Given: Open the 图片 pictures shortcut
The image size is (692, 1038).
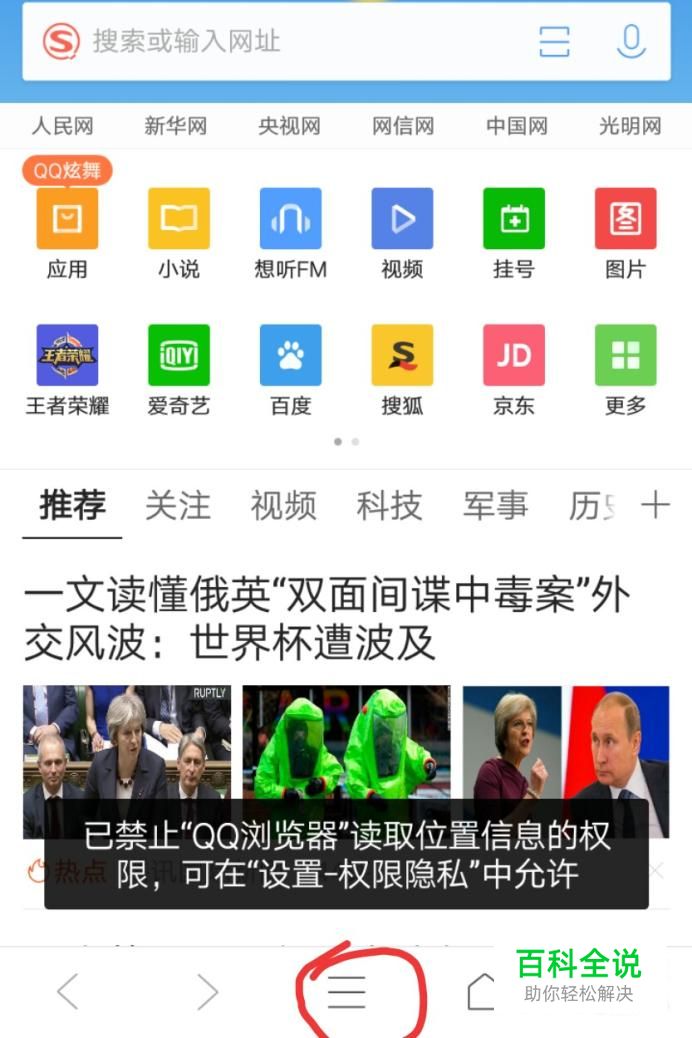Looking at the screenshot, I should pyautogui.click(x=625, y=220).
